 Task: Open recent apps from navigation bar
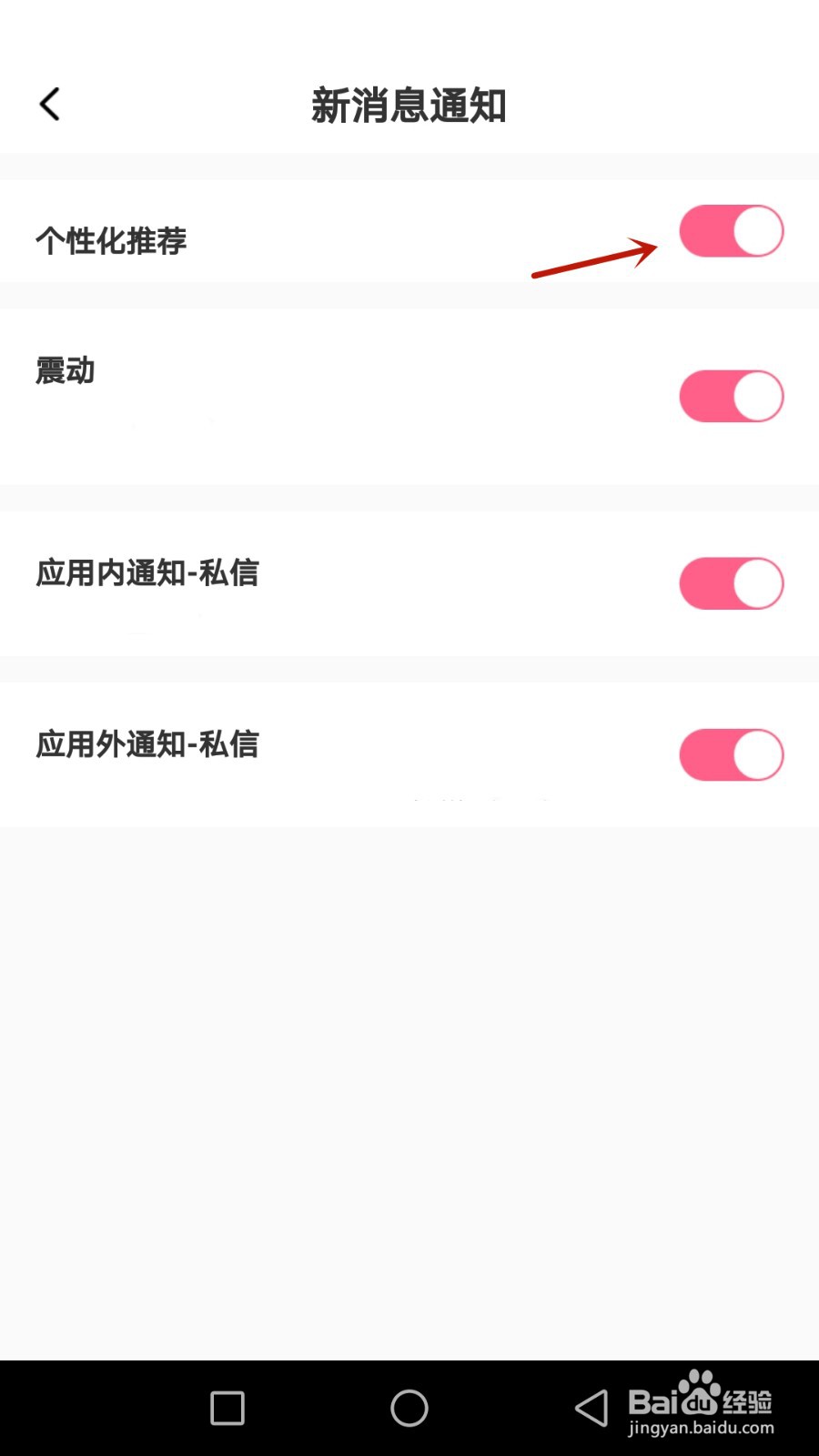tap(227, 1408)
